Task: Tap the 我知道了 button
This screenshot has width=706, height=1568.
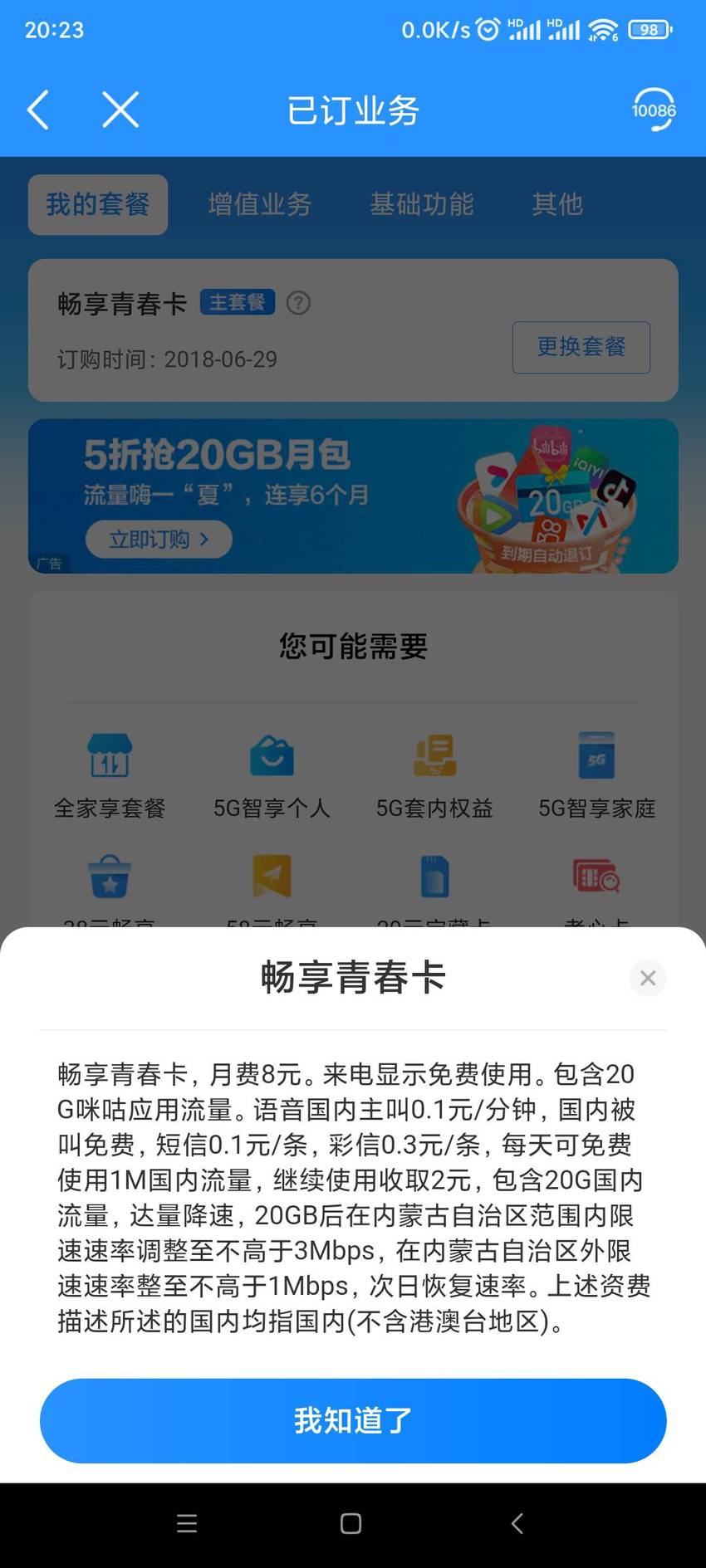Action: 353,1420
